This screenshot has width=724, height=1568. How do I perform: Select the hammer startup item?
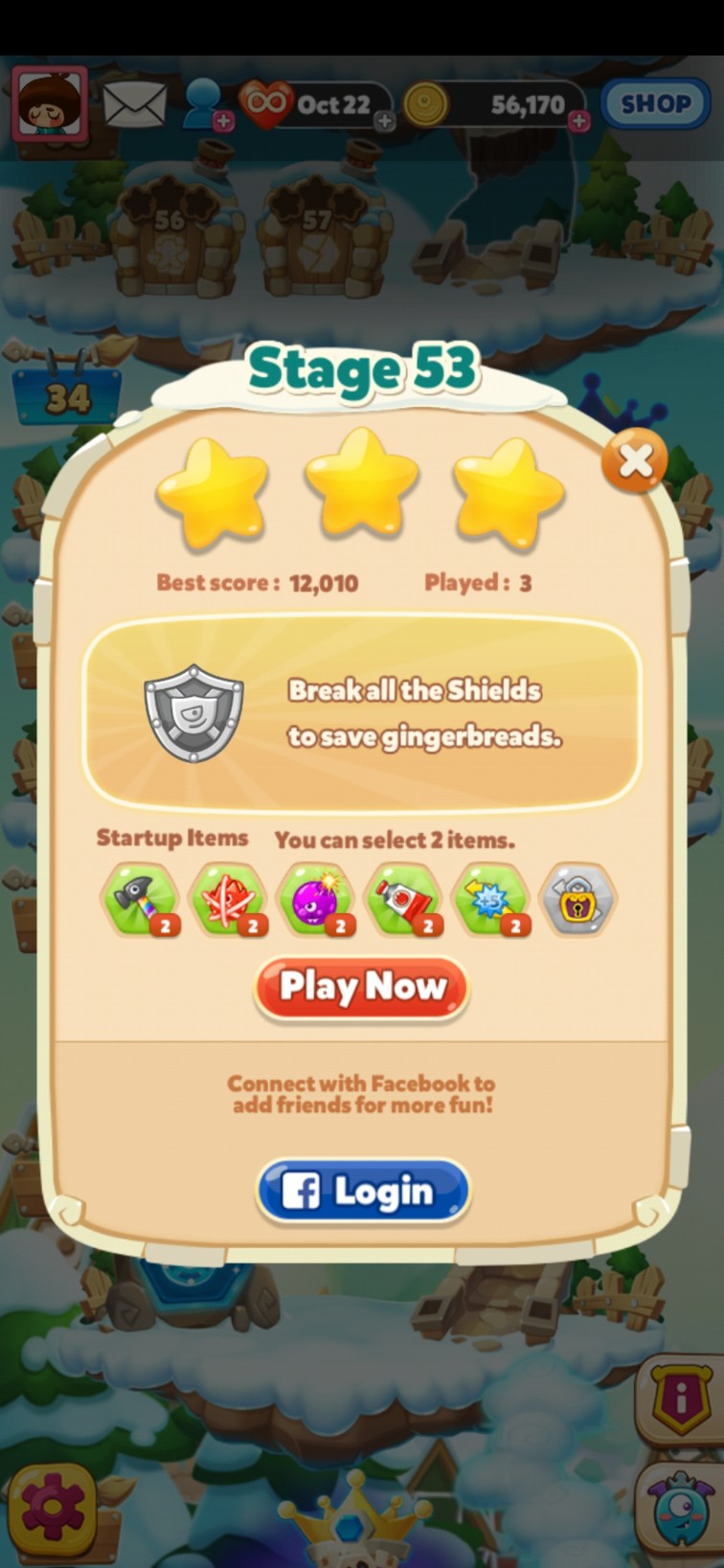tap(141, 899)
